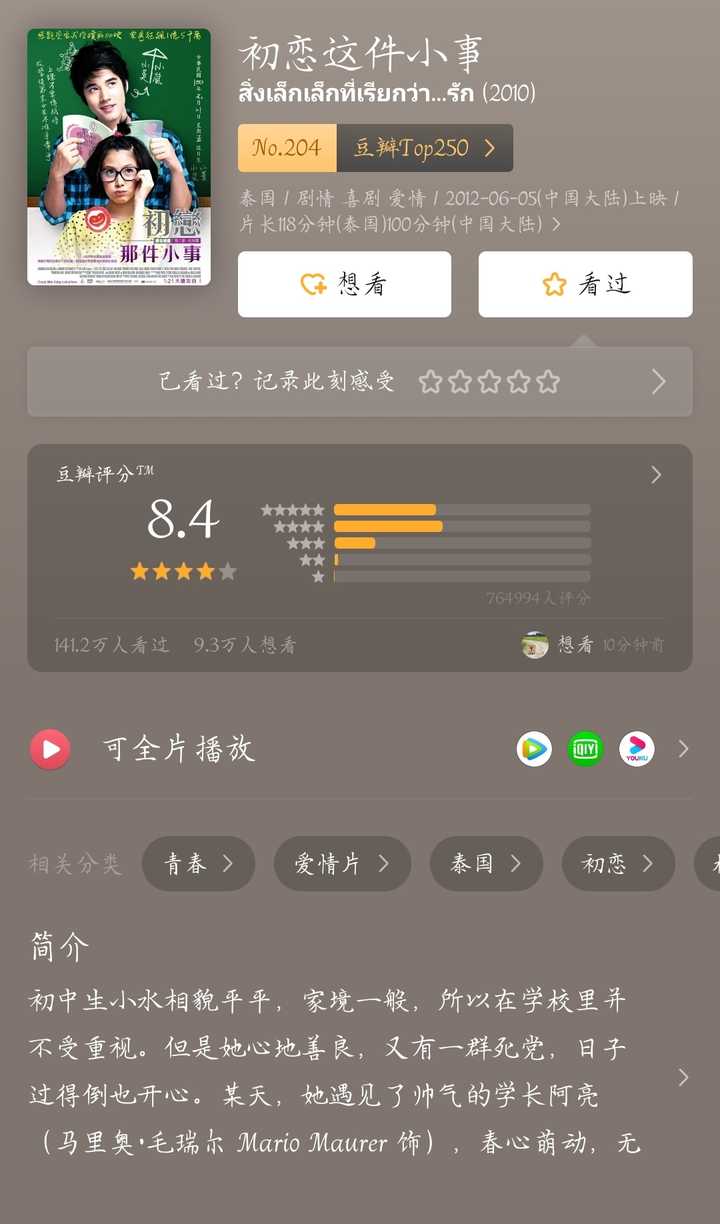The height and width of the screenshot is (1224, 720).
Task: Mark the movie as 想看
Action: [344, 284]
